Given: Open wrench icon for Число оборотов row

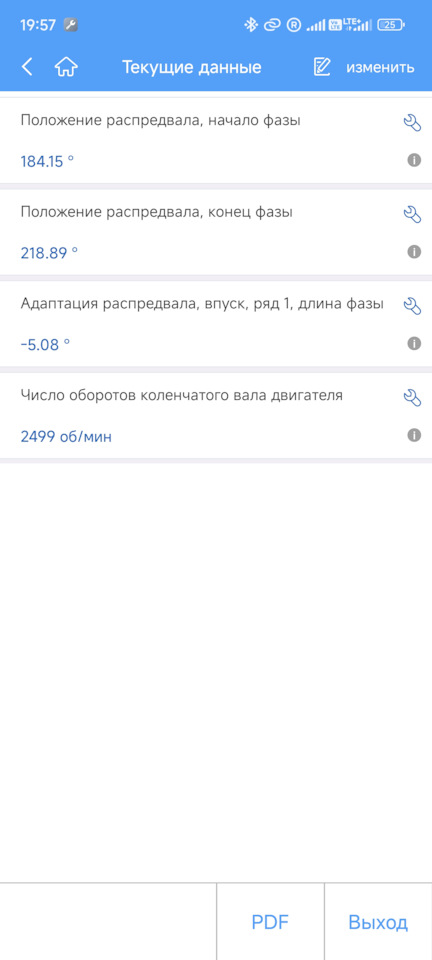Looking at the screenshot, I should [x=413, y=397].
